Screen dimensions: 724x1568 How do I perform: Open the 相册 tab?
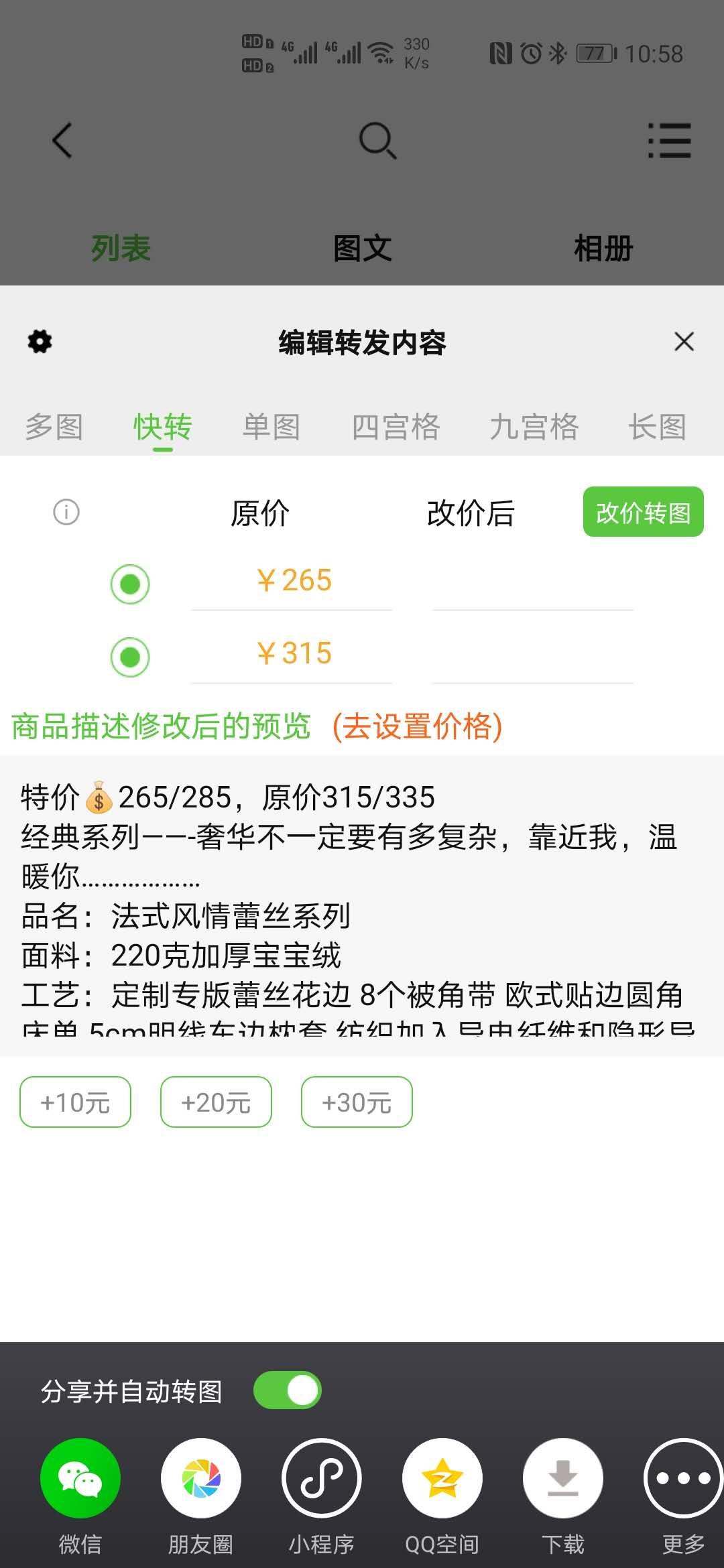pyautogui.click(x=602, y=249)
